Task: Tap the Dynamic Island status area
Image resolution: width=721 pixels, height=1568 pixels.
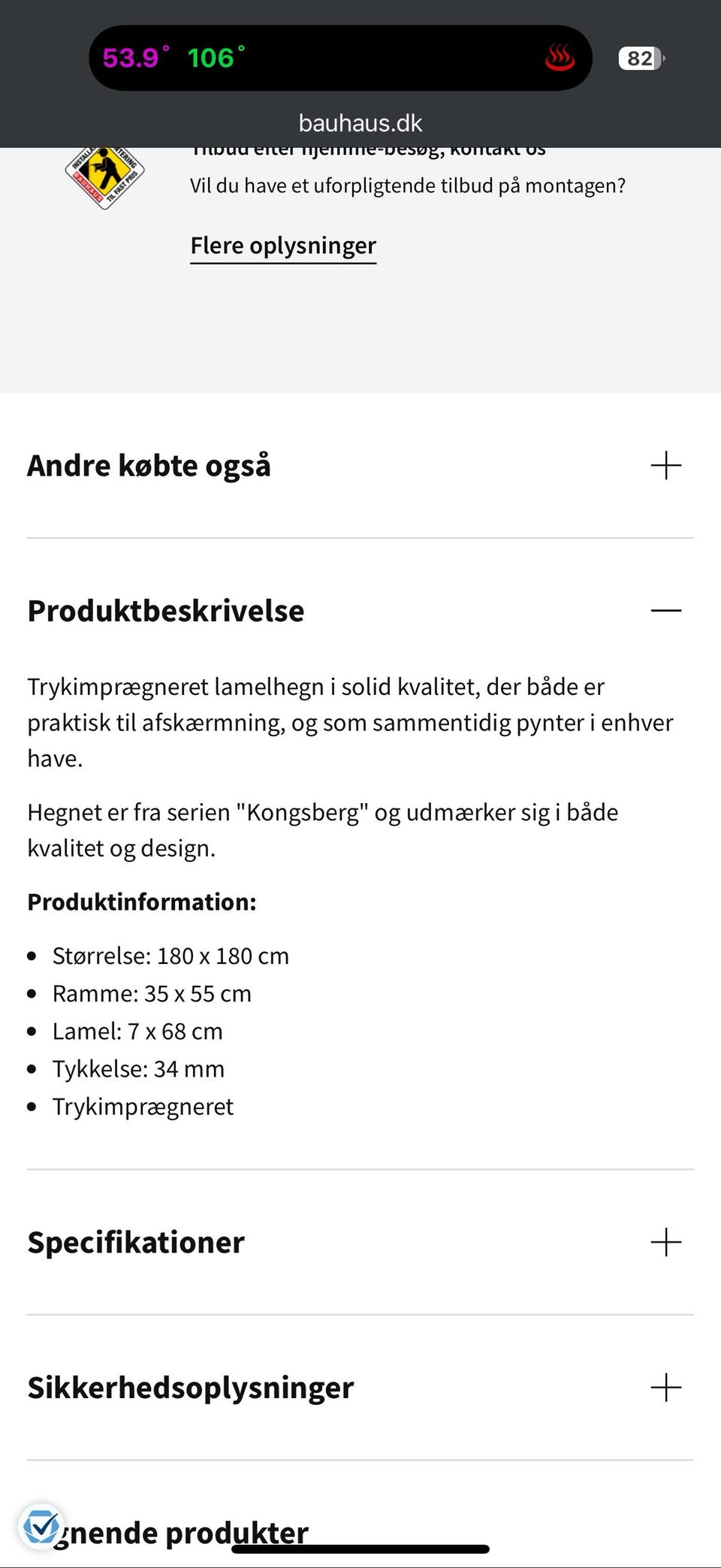Action: 339,57
